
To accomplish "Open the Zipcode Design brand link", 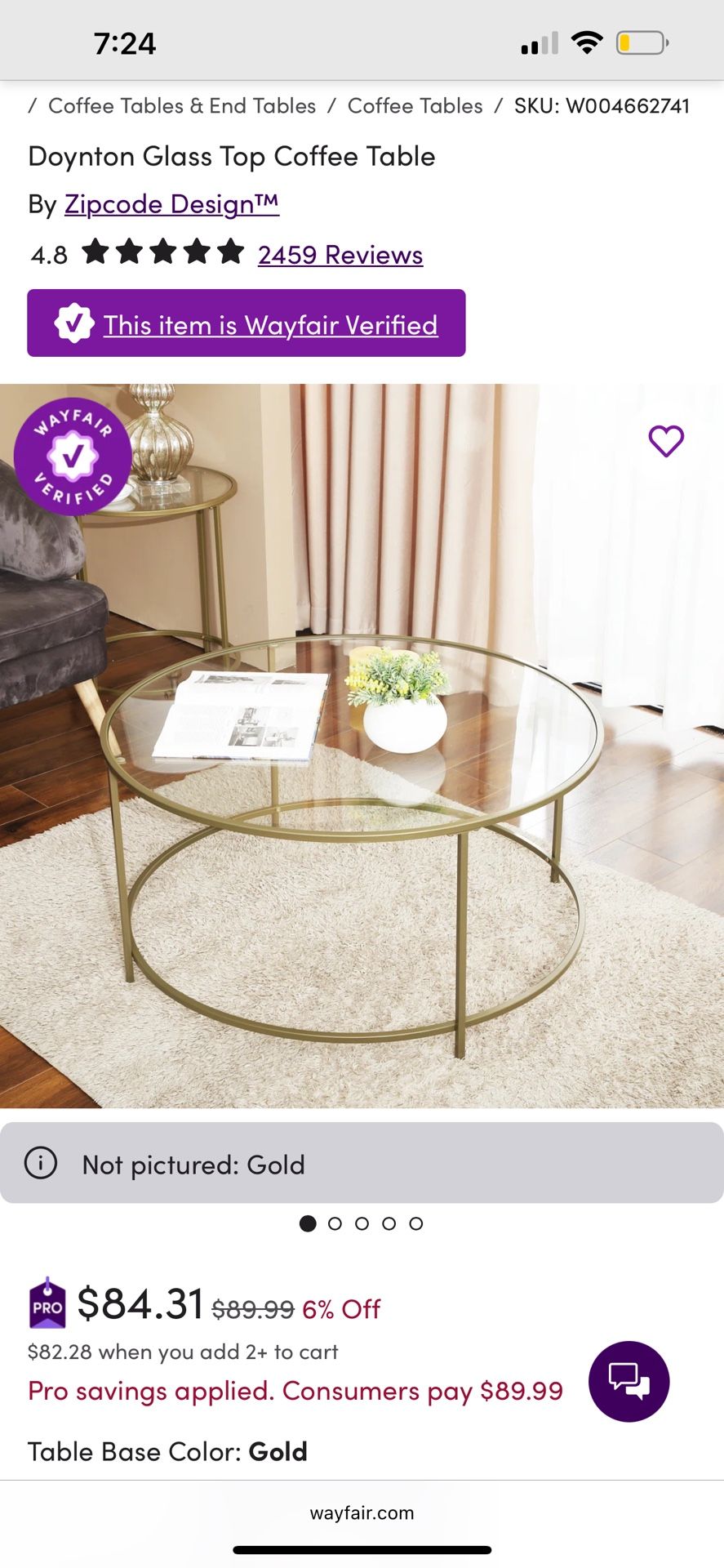I will click(x=171, y=204).
